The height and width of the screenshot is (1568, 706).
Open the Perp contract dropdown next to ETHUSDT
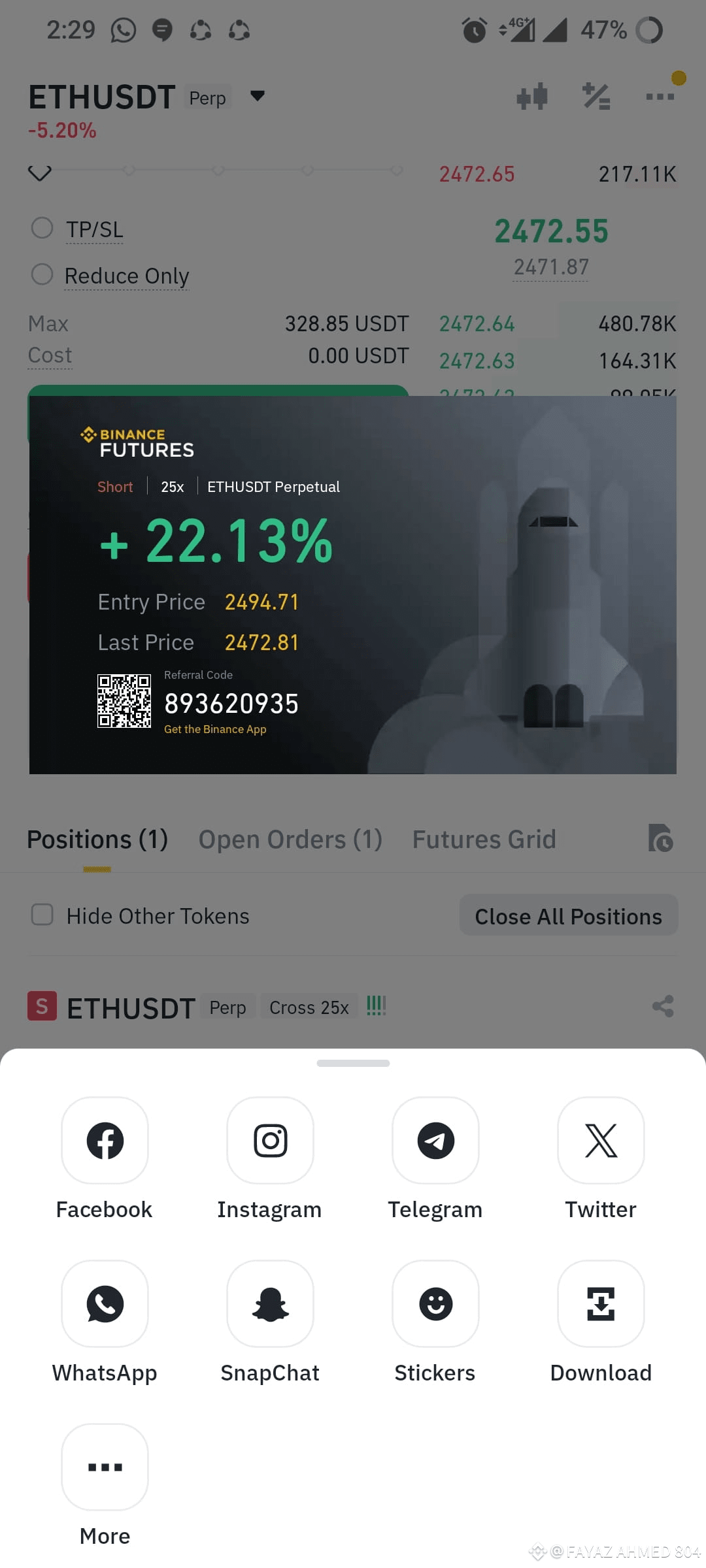coord(257,96)
